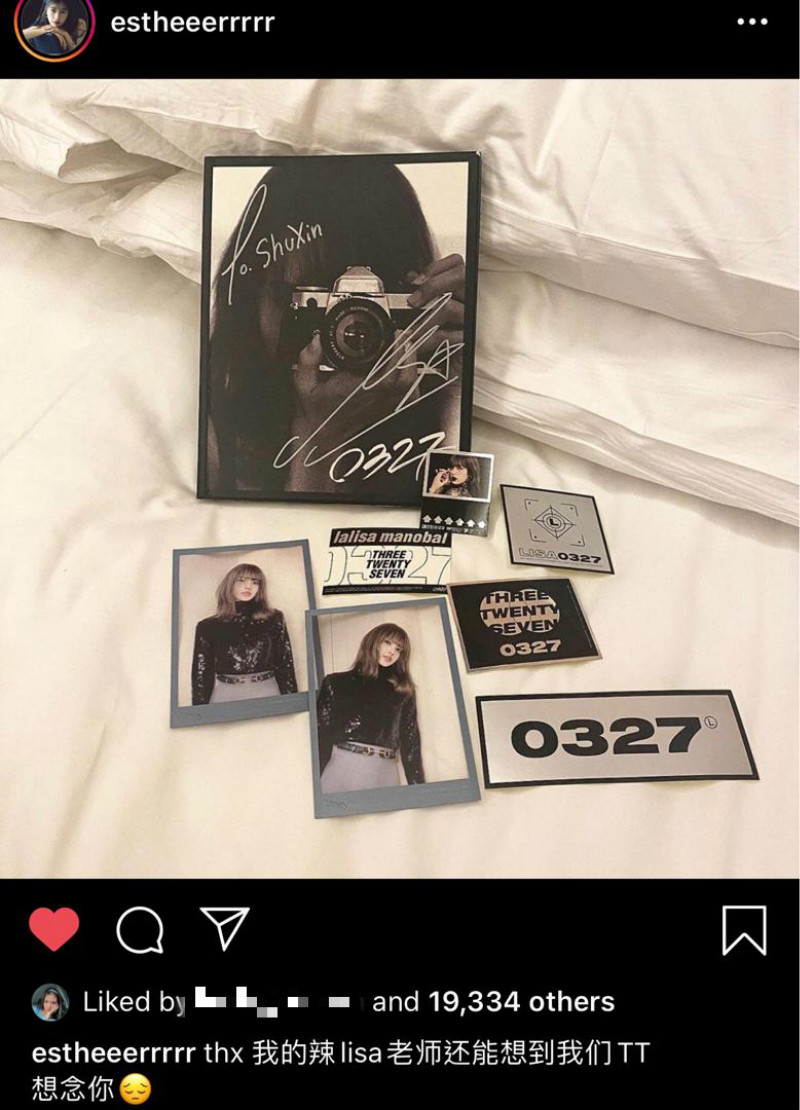Save the post with the bookmark icon
This screenshot has width=800, height=1110.
click(744, 930)
